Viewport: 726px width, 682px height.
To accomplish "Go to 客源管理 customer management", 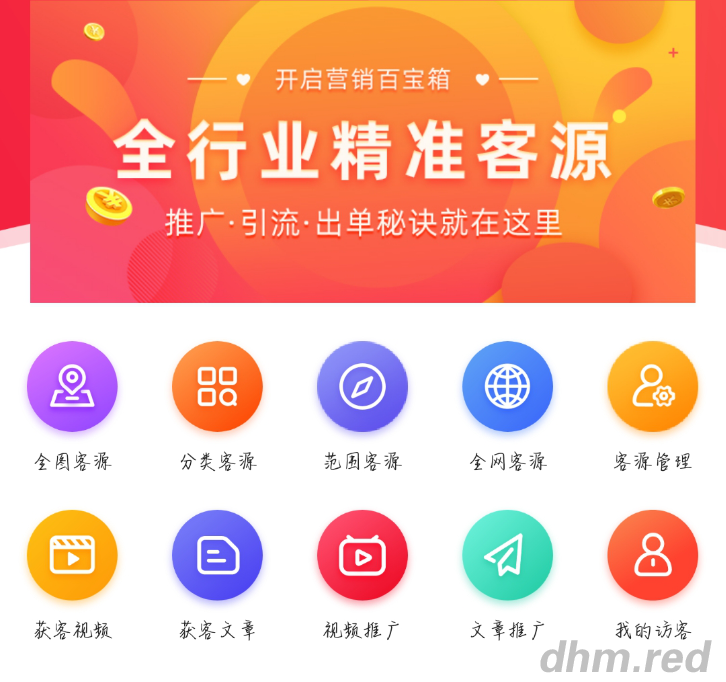I will coord(652,387).
